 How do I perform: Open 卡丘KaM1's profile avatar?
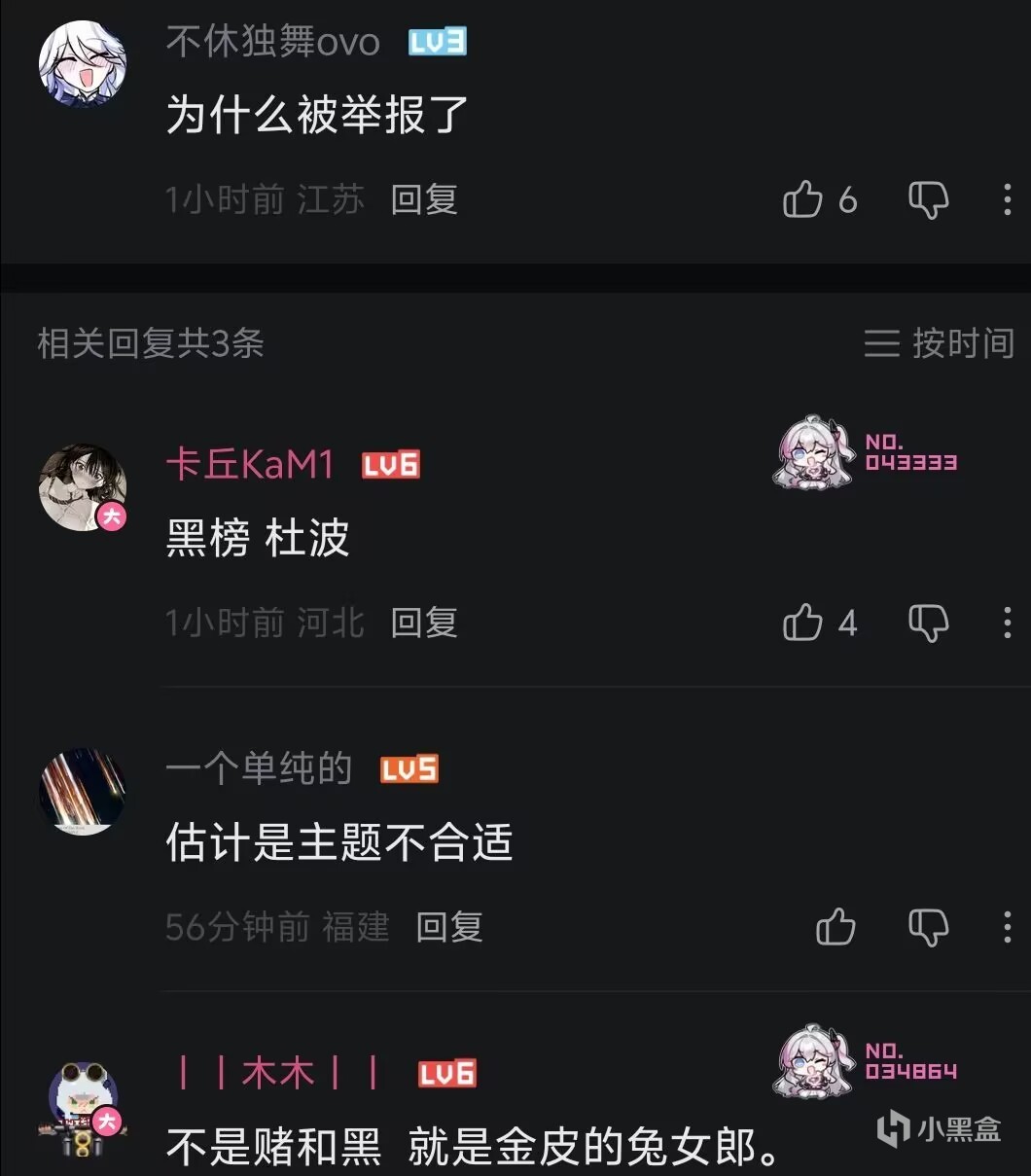point(83,486)
